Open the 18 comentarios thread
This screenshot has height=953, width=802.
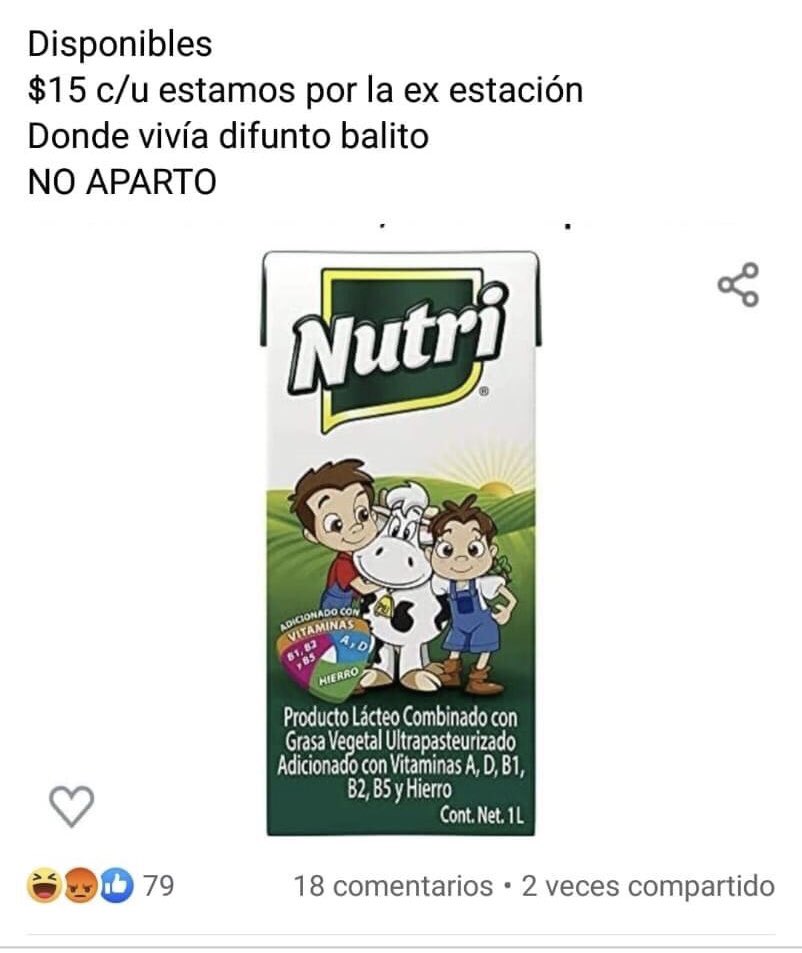[x=393, y=886]
